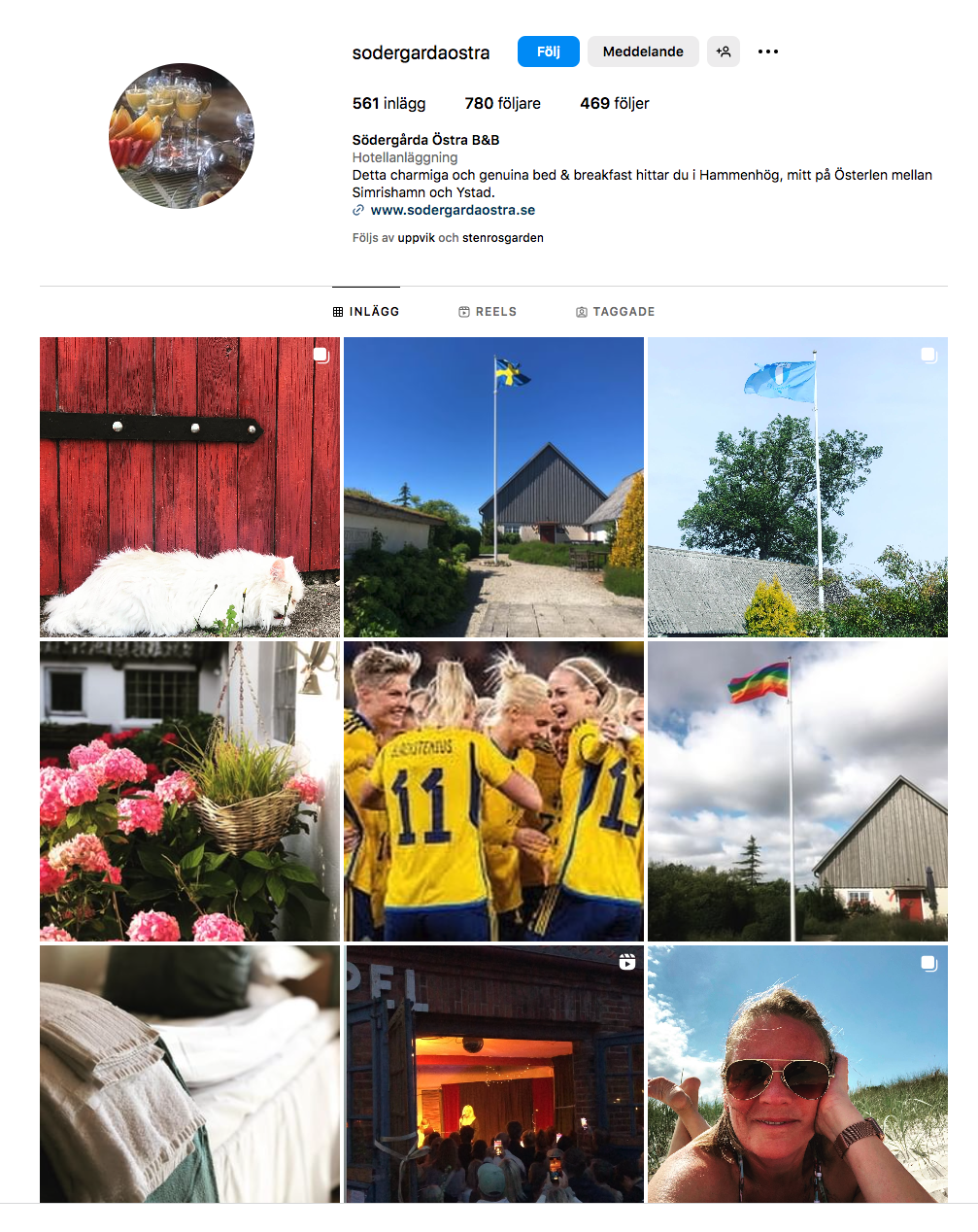Visit www.sodergardaostra.se website link
Image resolution: width=978 pixels, height=1232 pixels.
(453, 210)
